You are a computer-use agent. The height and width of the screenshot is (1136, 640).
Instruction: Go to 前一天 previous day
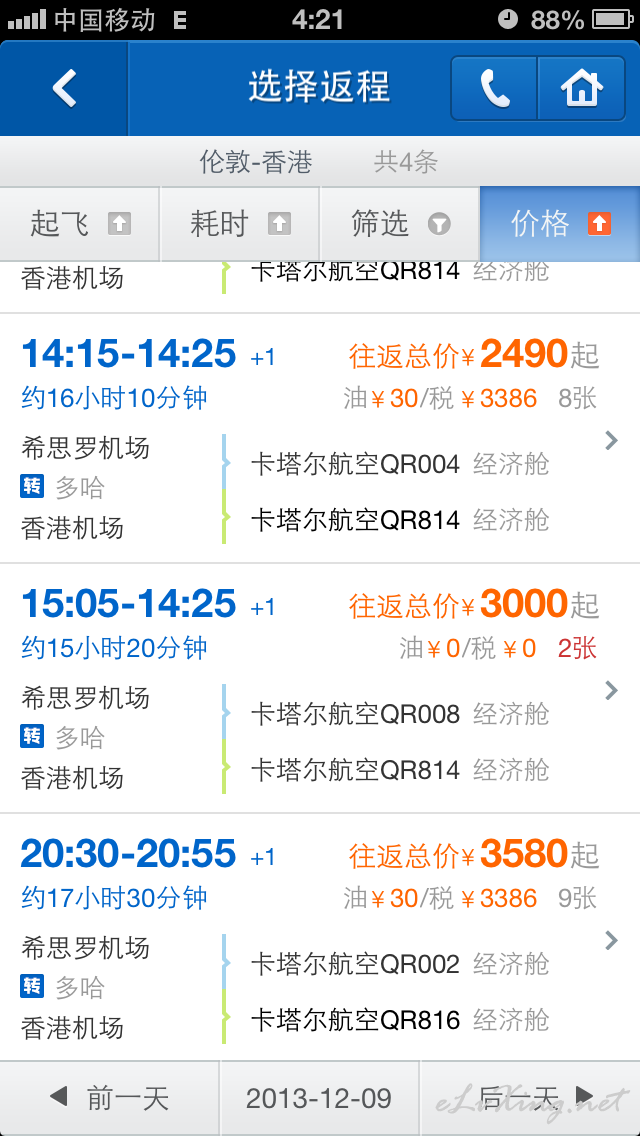click(109, 1098)
